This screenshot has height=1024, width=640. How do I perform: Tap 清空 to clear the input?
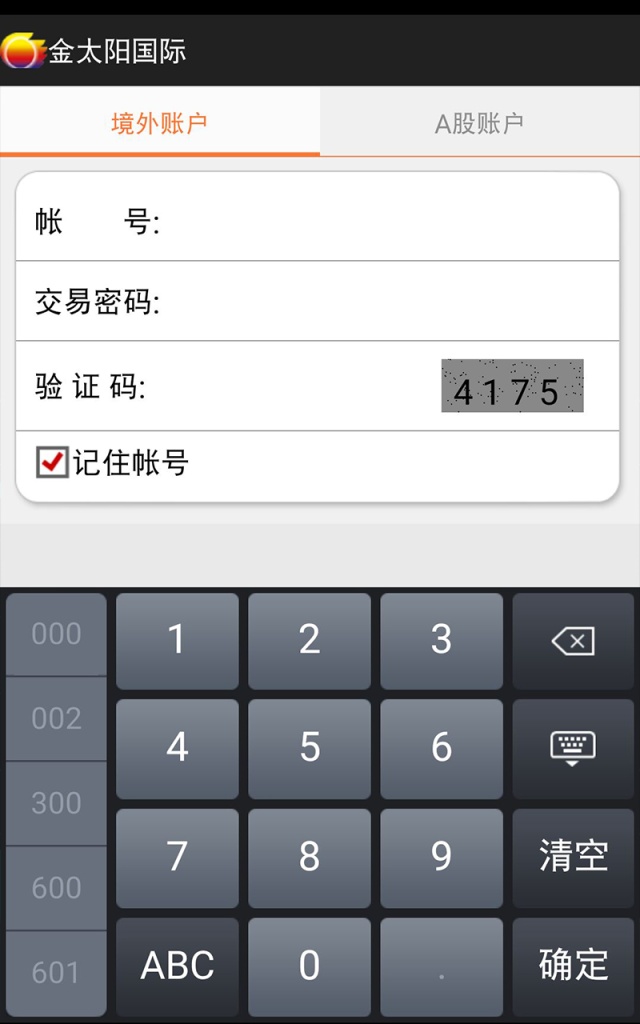573,856
